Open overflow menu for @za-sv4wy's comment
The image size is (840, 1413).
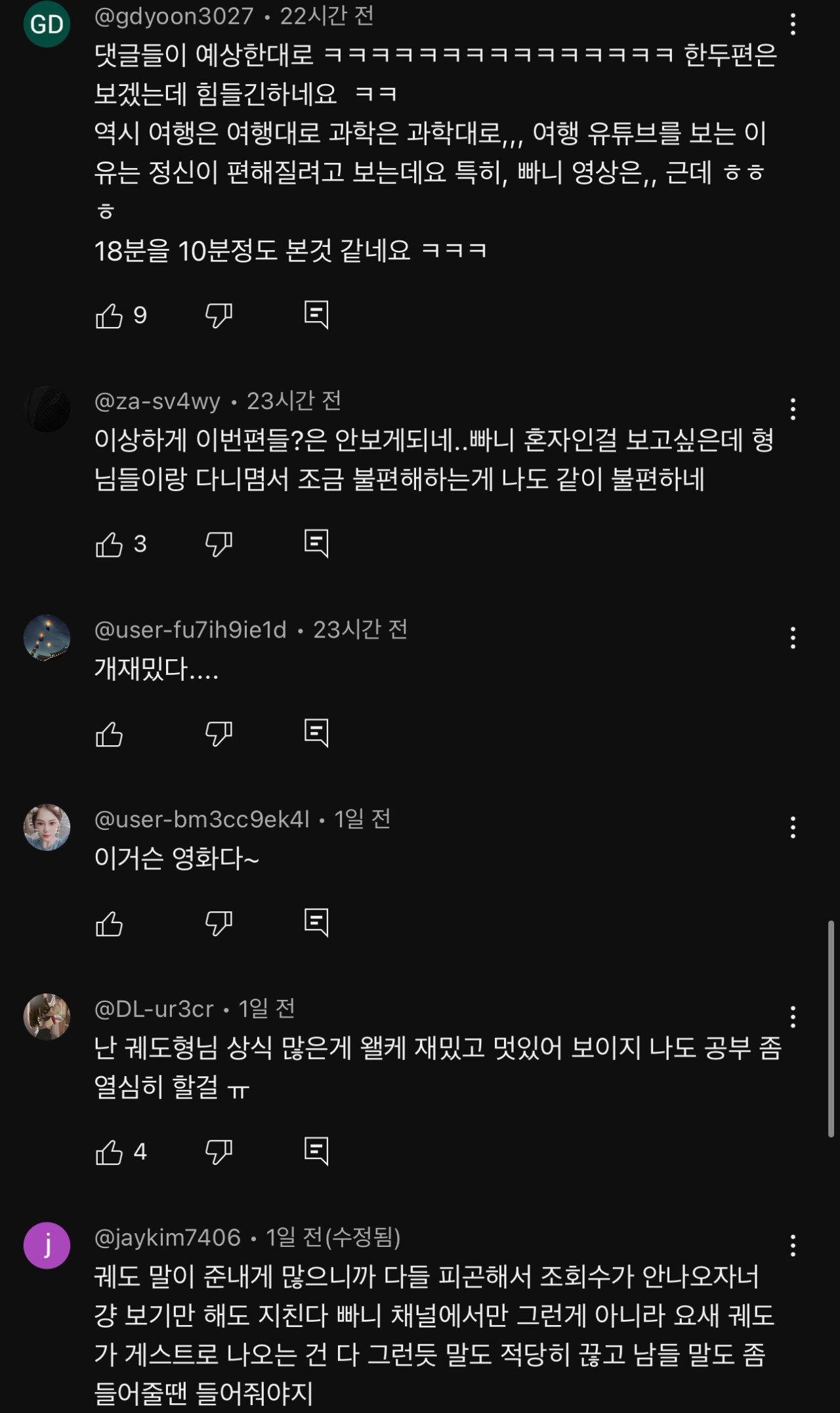(793, 409)
